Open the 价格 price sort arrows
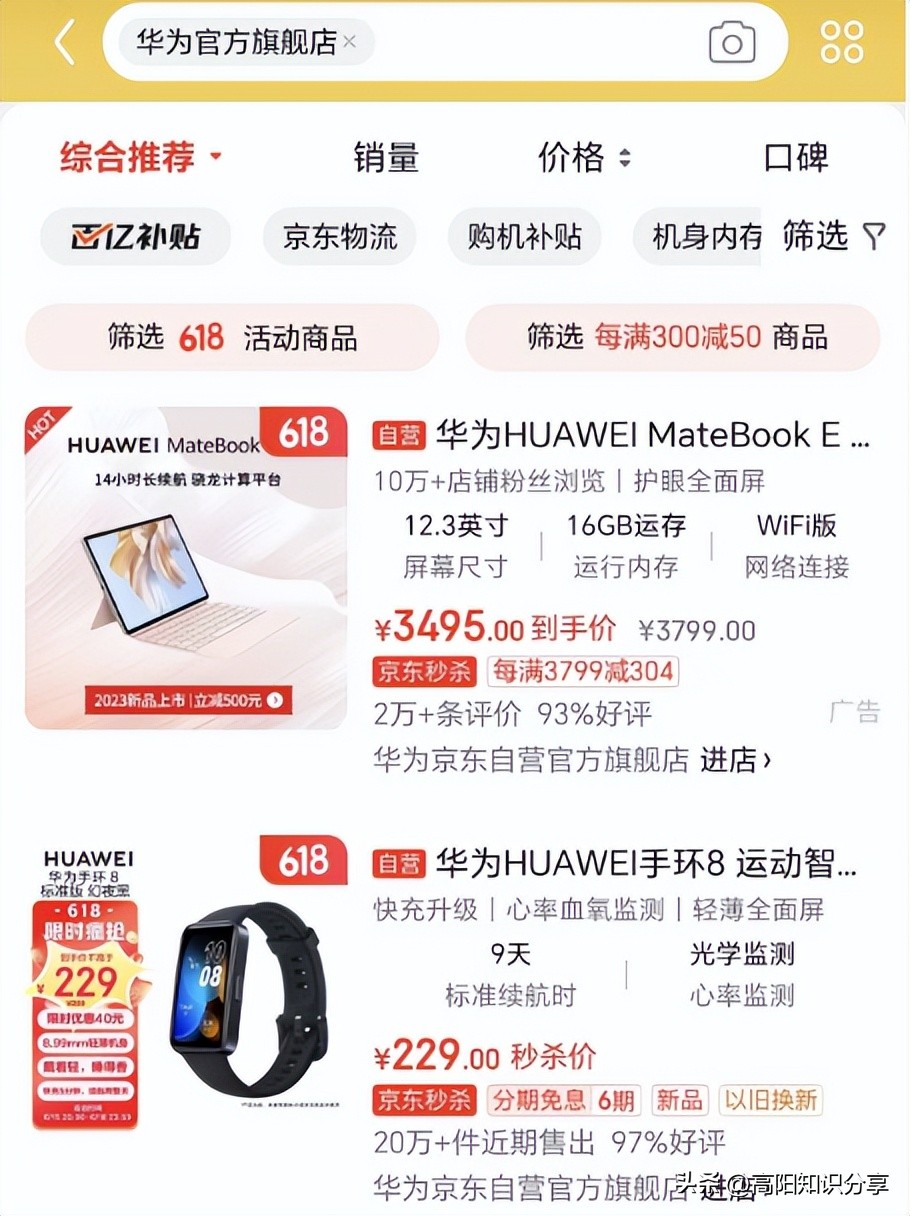 pyautogui.click(x=583, y=157)
